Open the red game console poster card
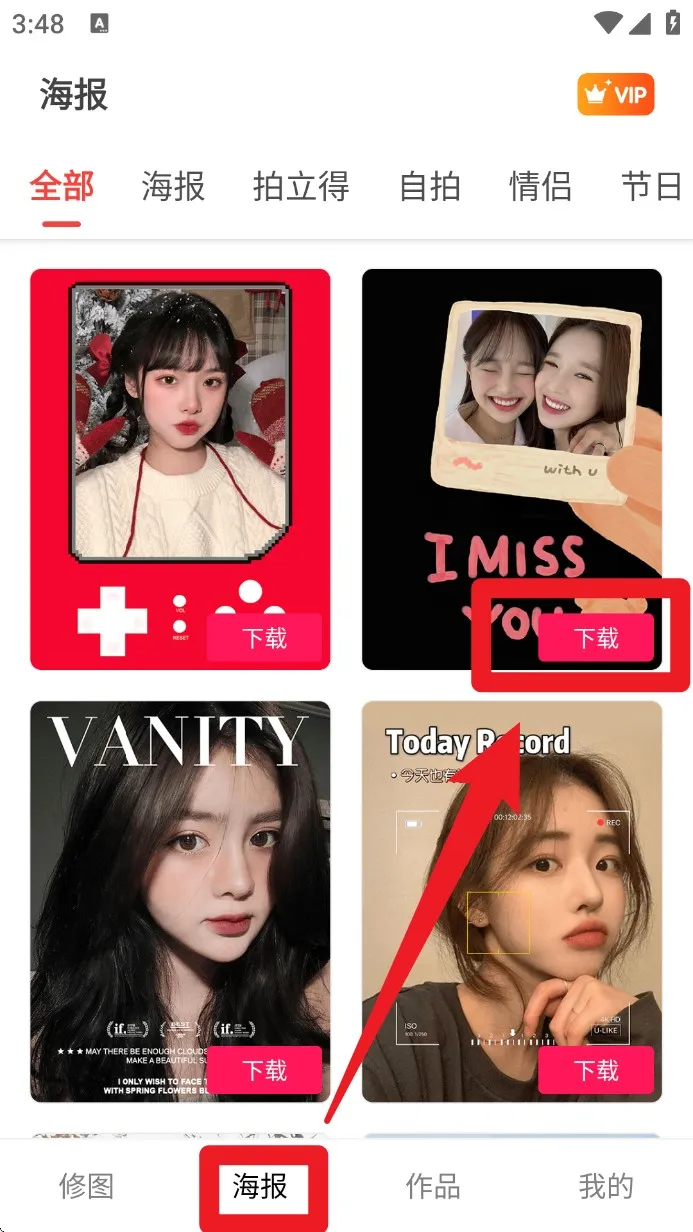Image resolution: width=693 pixels, height=1232 pixels. pyautogui.click(x=180, y=440)
